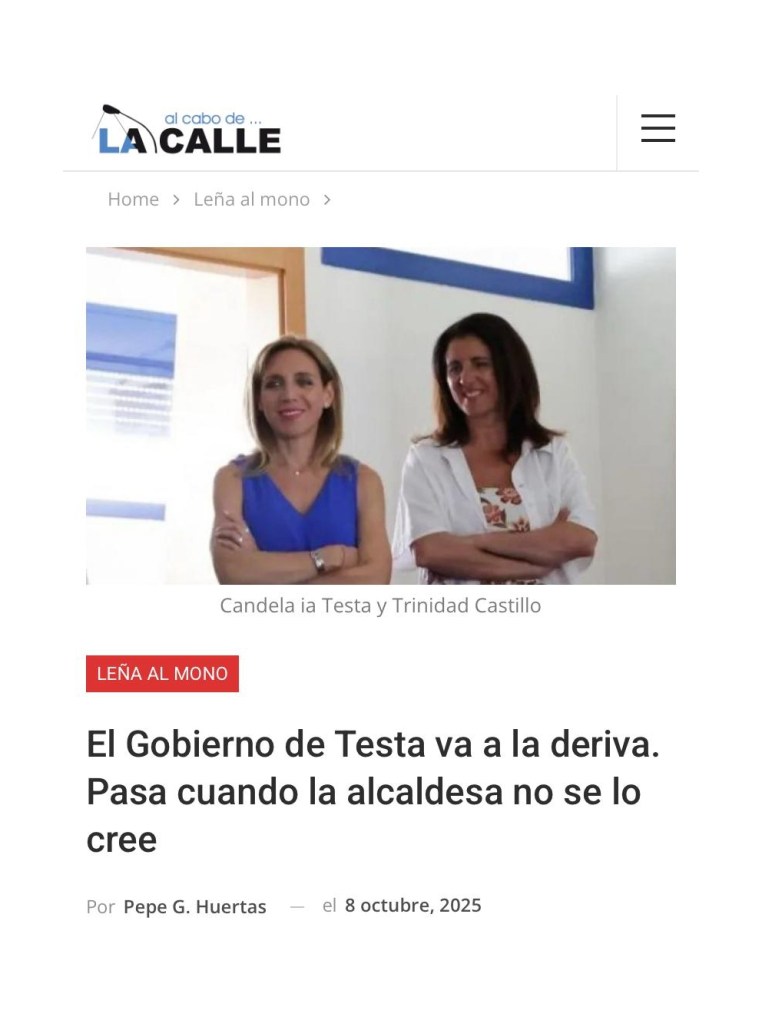The width and height of the screenshot is (762, 1023).
Task: View author Pepe G. Huertas
Action: click(195, 907)
